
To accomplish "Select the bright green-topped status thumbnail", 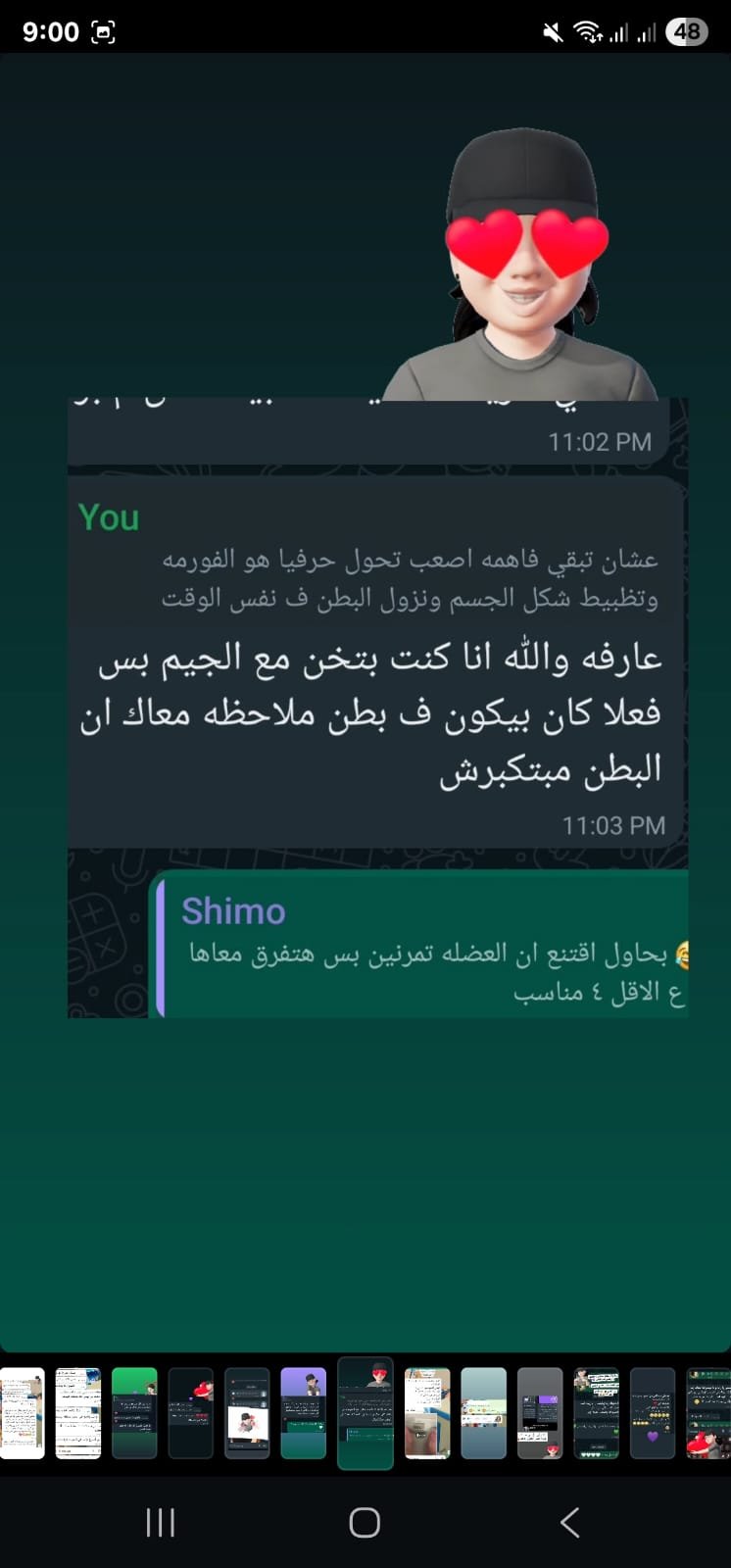I will pos(134,1413).
